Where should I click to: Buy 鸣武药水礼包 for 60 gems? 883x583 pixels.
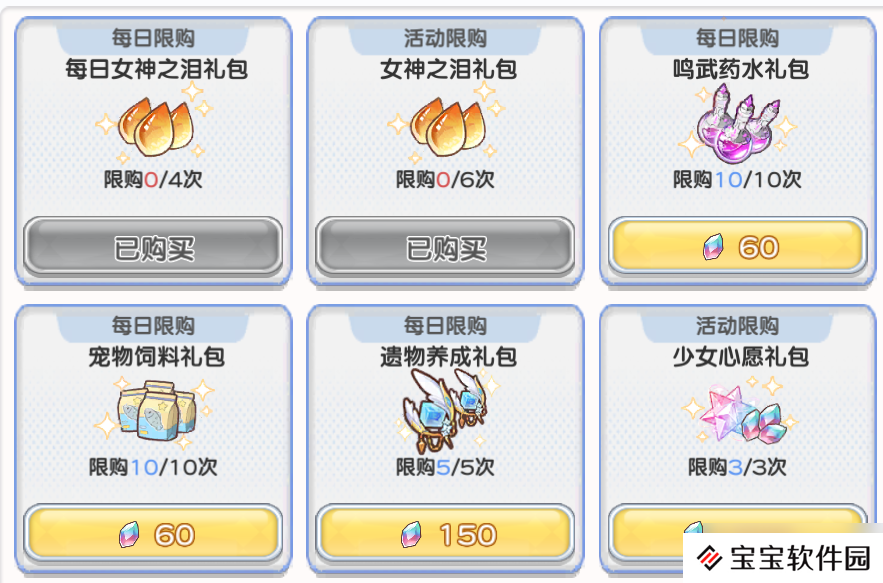738,247
